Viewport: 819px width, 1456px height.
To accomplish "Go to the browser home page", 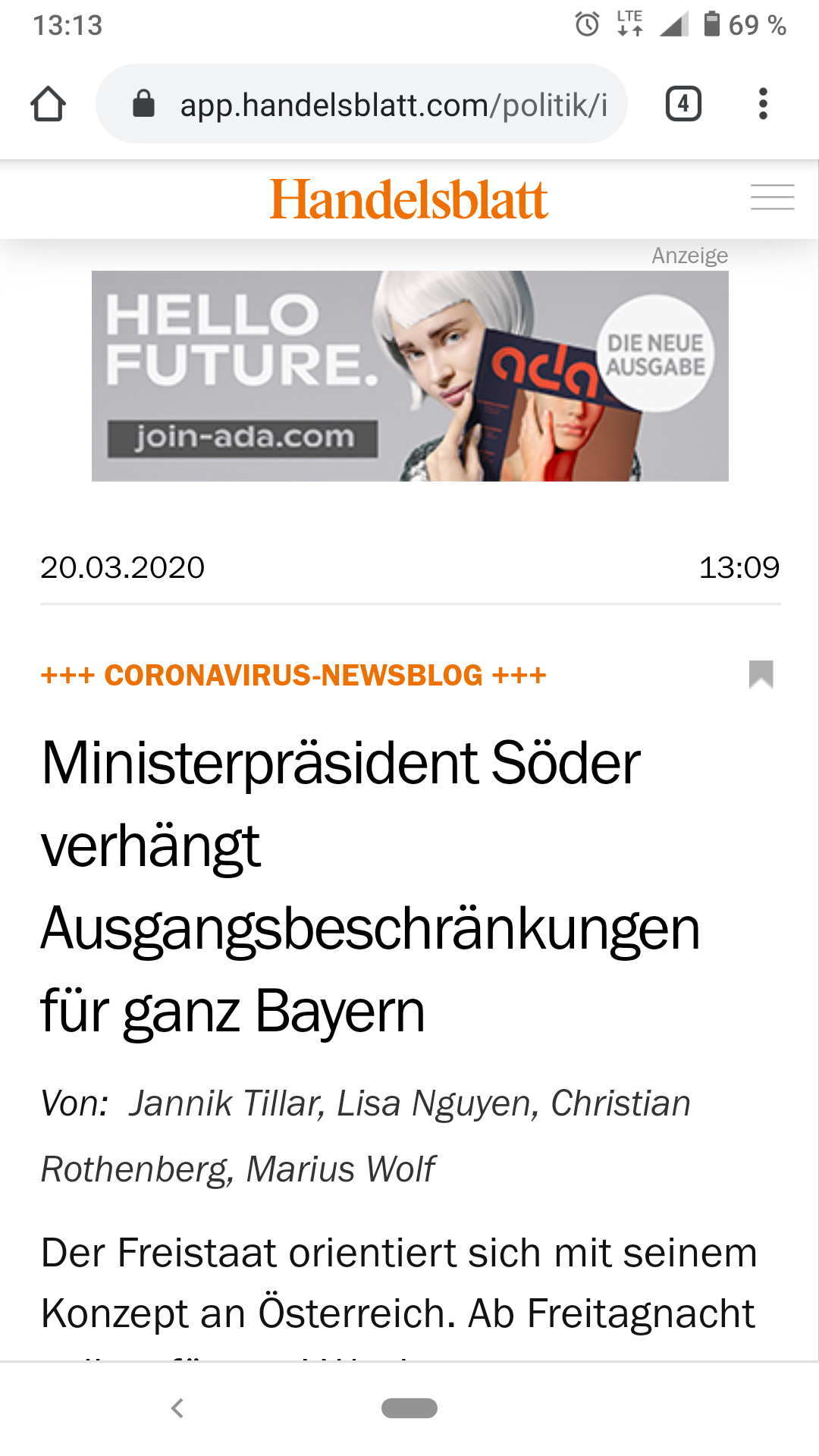I will coord(48,104).
